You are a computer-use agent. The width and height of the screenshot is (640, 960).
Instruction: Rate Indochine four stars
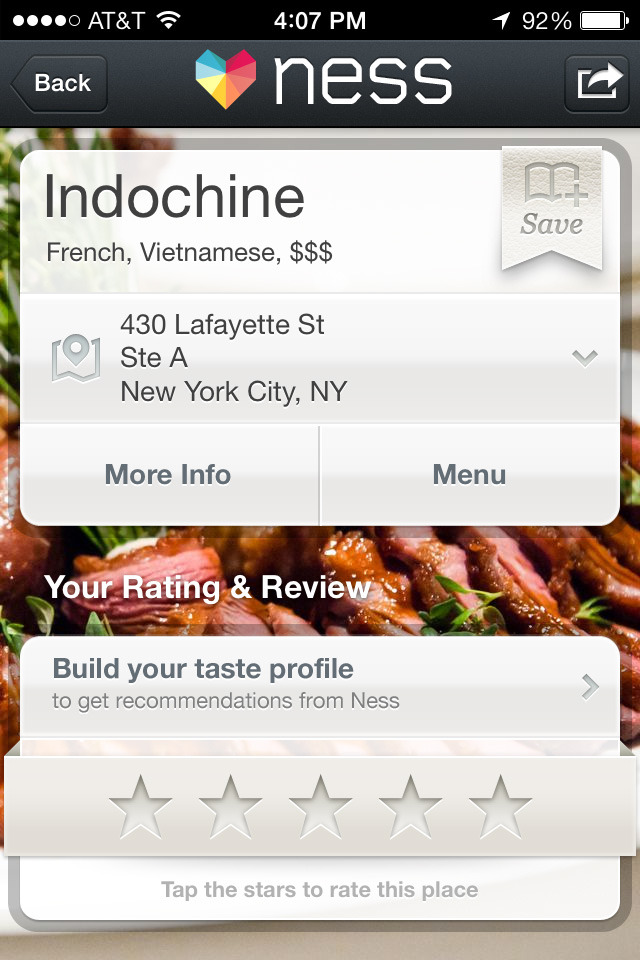[410, 806]
